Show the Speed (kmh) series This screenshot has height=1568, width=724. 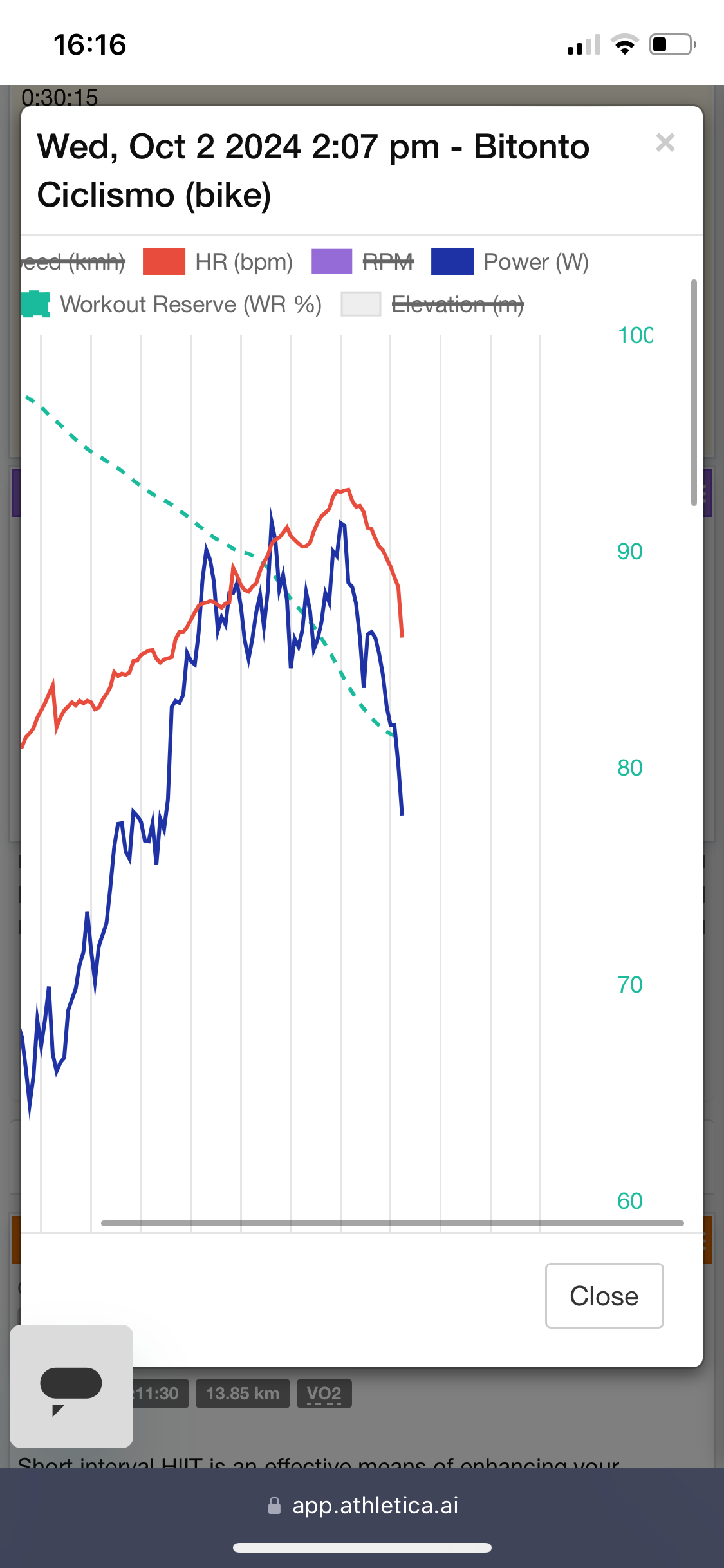point(73,262)
